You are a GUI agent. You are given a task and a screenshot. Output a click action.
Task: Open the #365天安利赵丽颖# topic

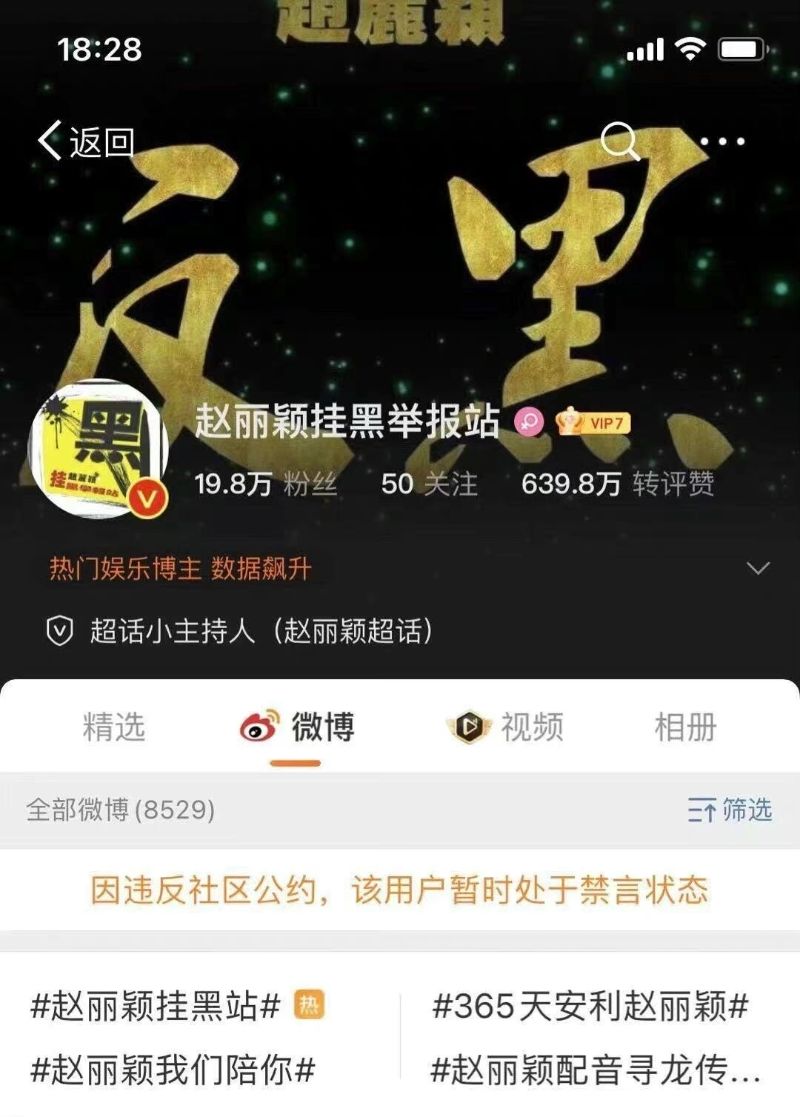click(x=590, y=1006)
